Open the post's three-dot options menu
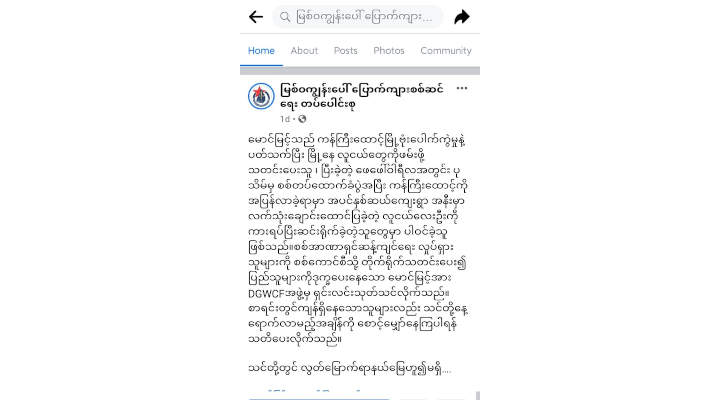Screen dimensions: 720x400 coord(461,89)
